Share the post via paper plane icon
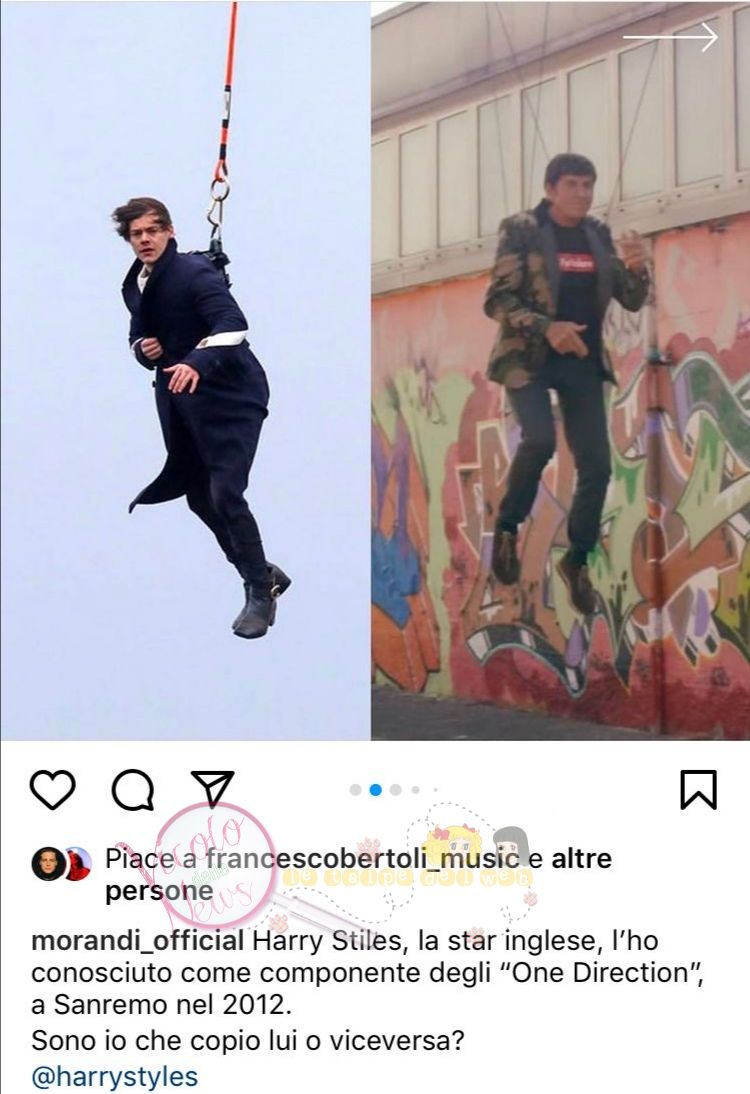The height and width of the screenshot is (1094, 750). (212, 789)
